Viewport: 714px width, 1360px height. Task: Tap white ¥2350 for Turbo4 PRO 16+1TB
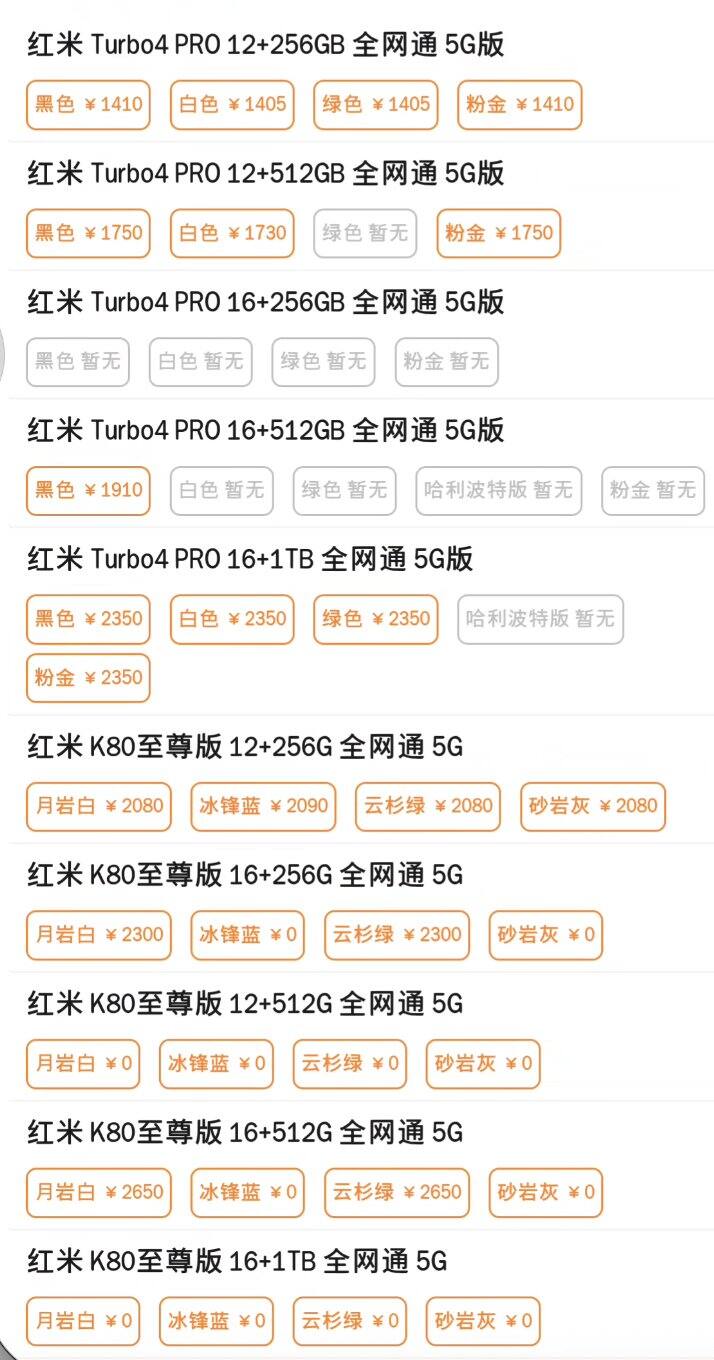[232, 619]
